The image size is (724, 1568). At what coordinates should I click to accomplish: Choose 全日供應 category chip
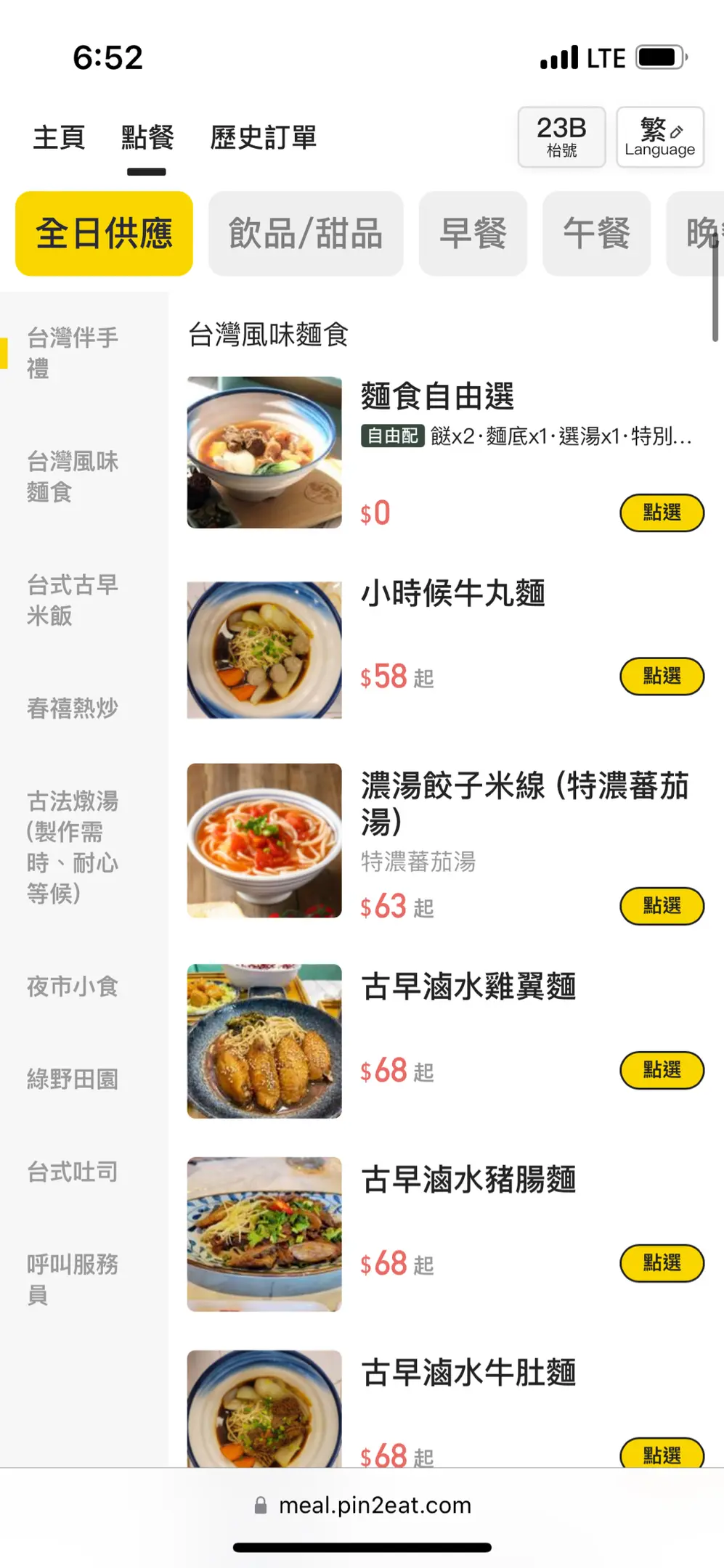pyautogui.click(x=104, y=234)
